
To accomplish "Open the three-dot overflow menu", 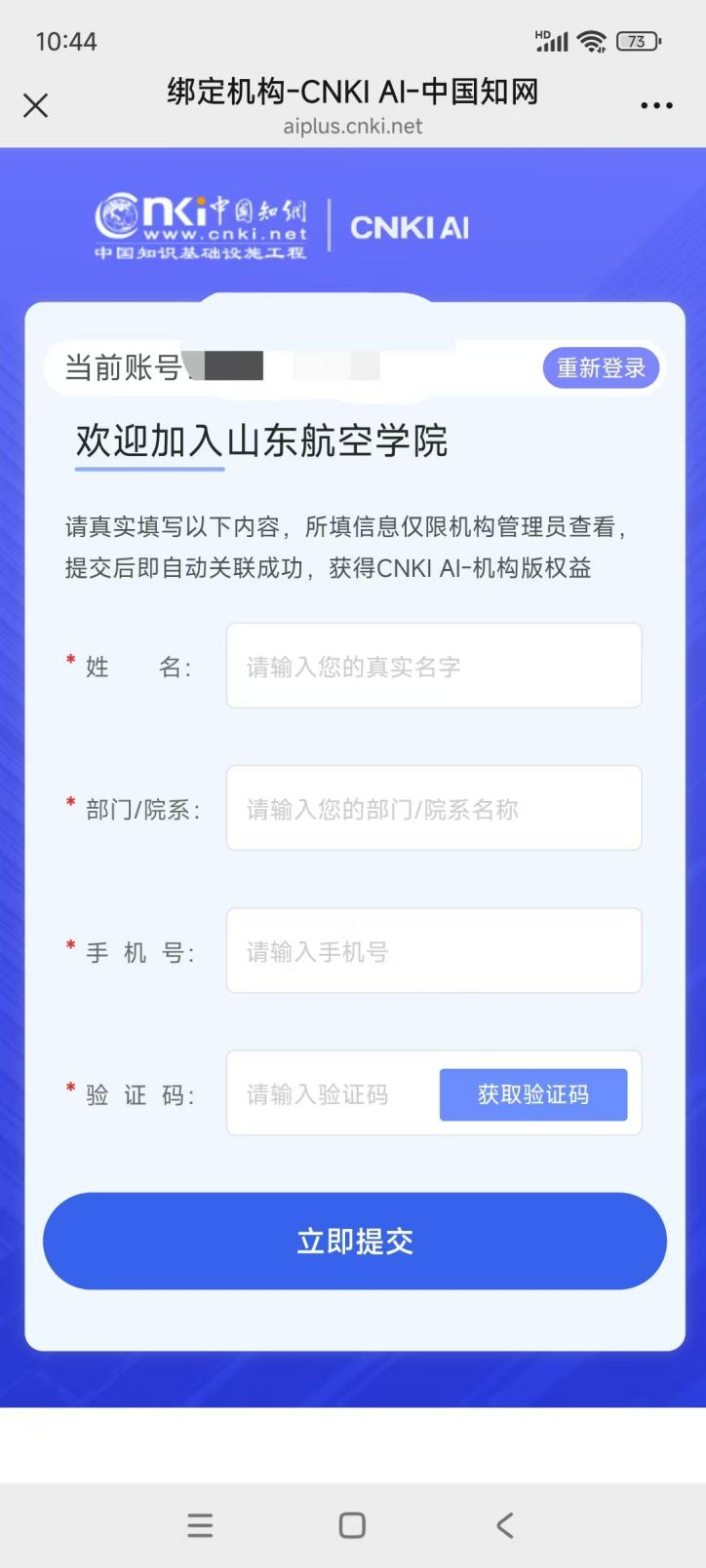I will (656, 105).
